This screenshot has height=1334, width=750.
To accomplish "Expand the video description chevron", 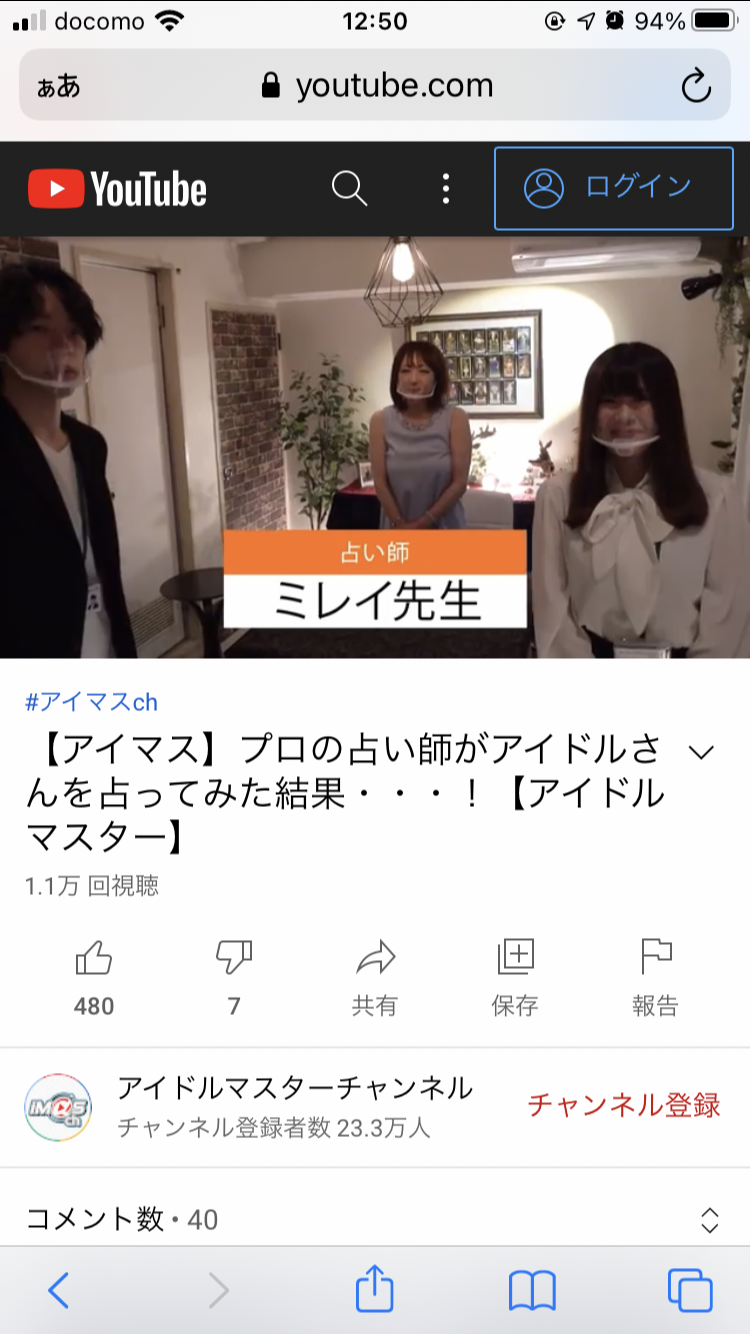I will point(702,753).
